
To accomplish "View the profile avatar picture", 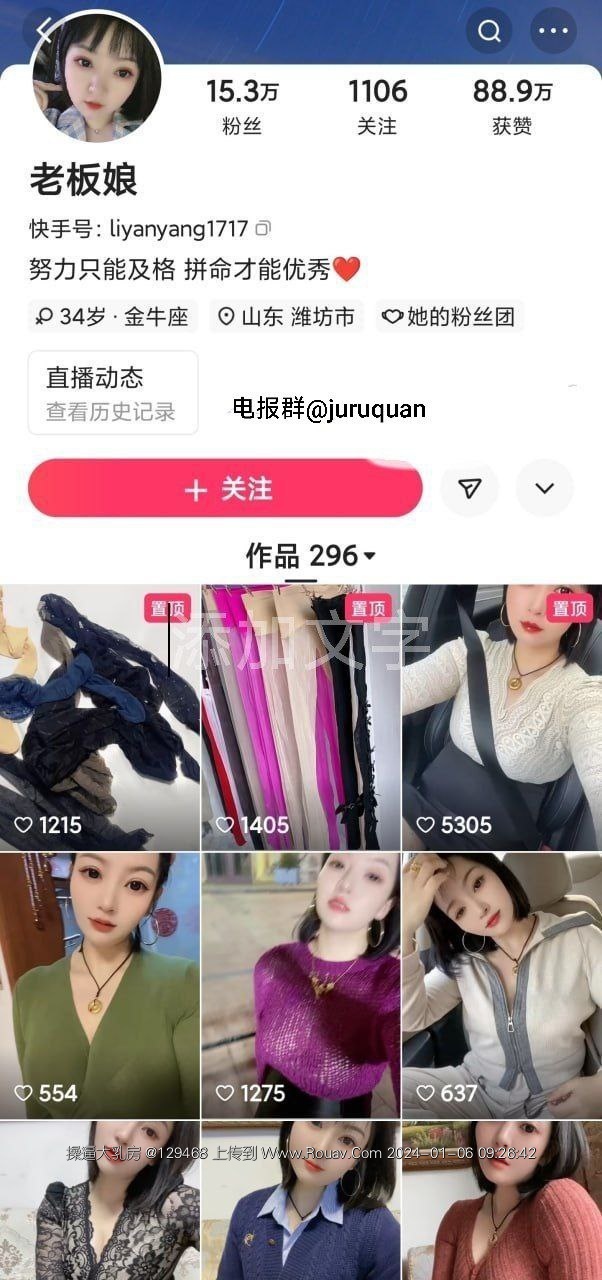I will [96, 78].
